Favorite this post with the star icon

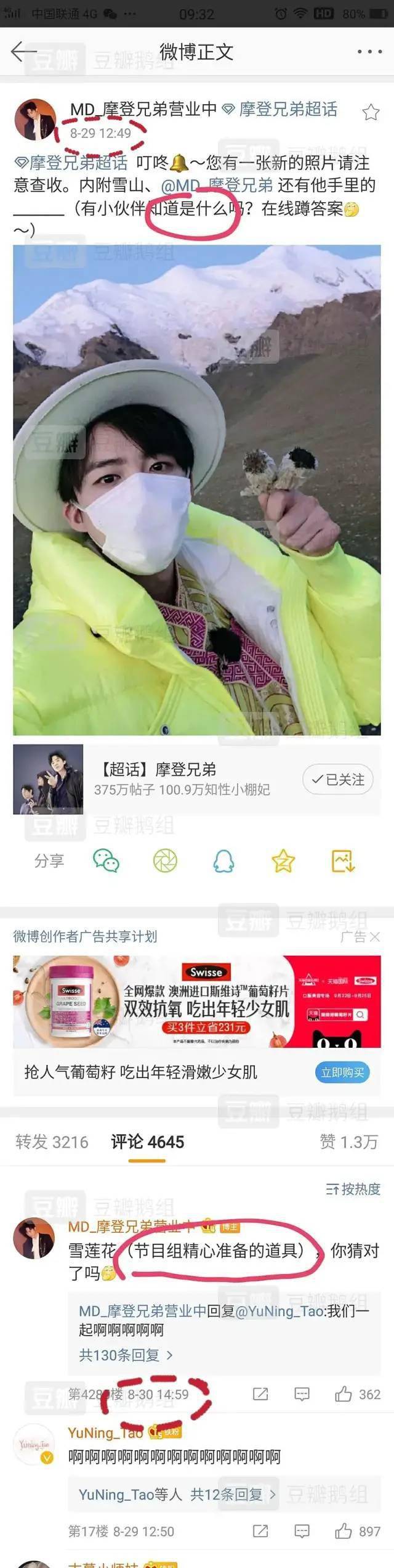[x=371, y=112]
